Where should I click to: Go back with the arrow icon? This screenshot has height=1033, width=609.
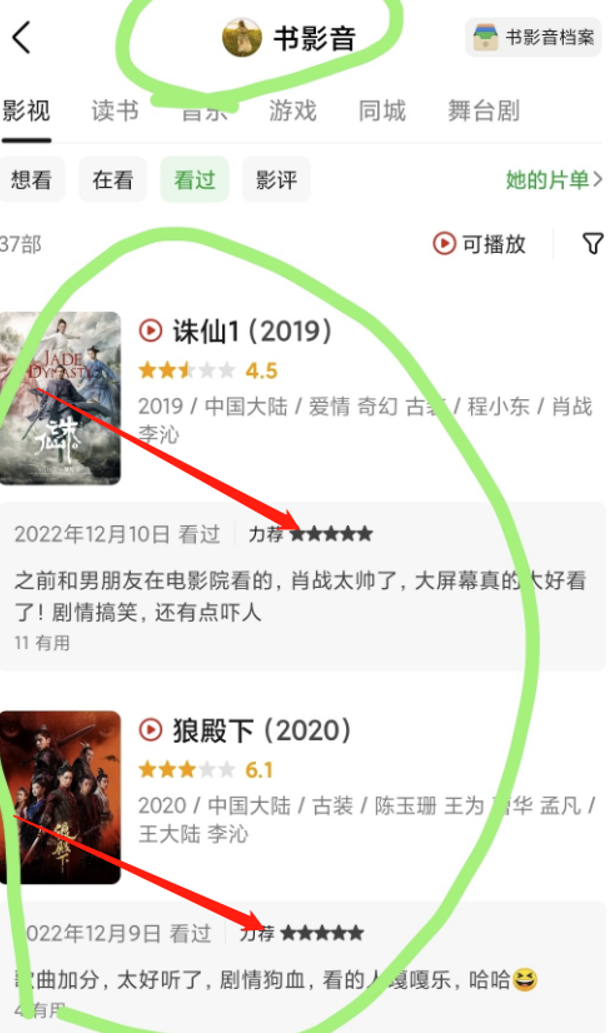click(21, 37)
